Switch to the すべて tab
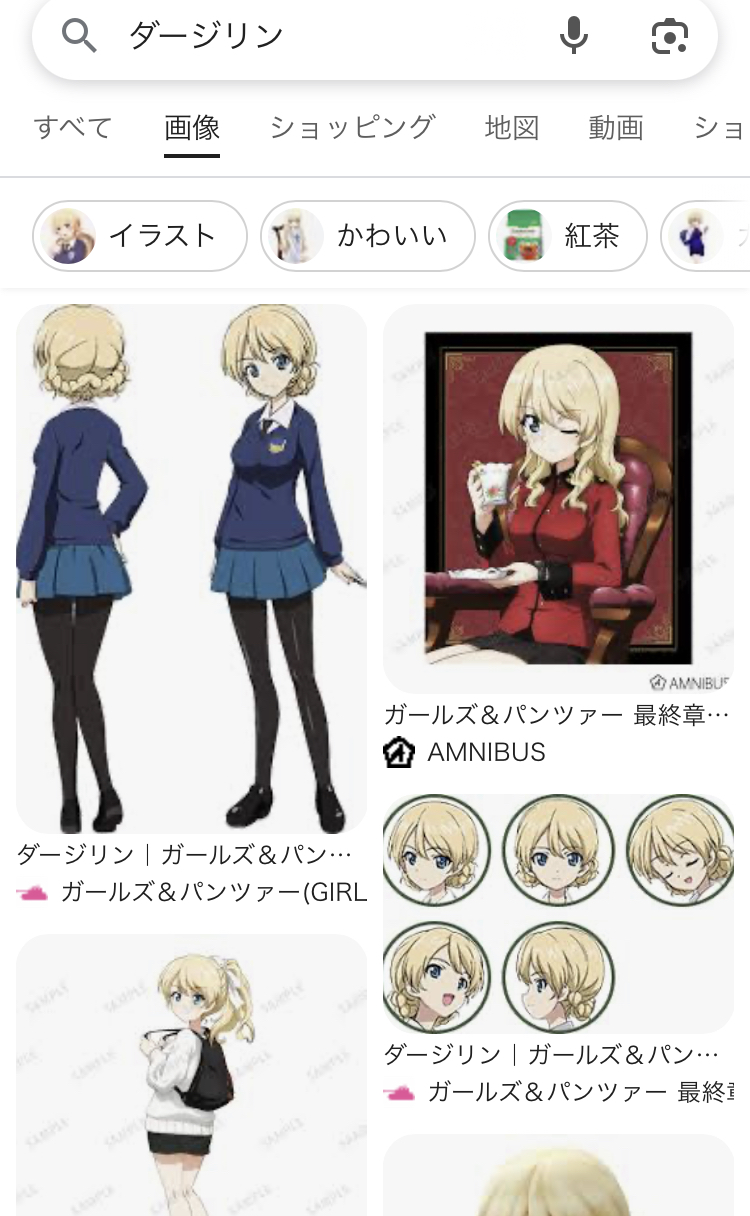 [73, 128]
